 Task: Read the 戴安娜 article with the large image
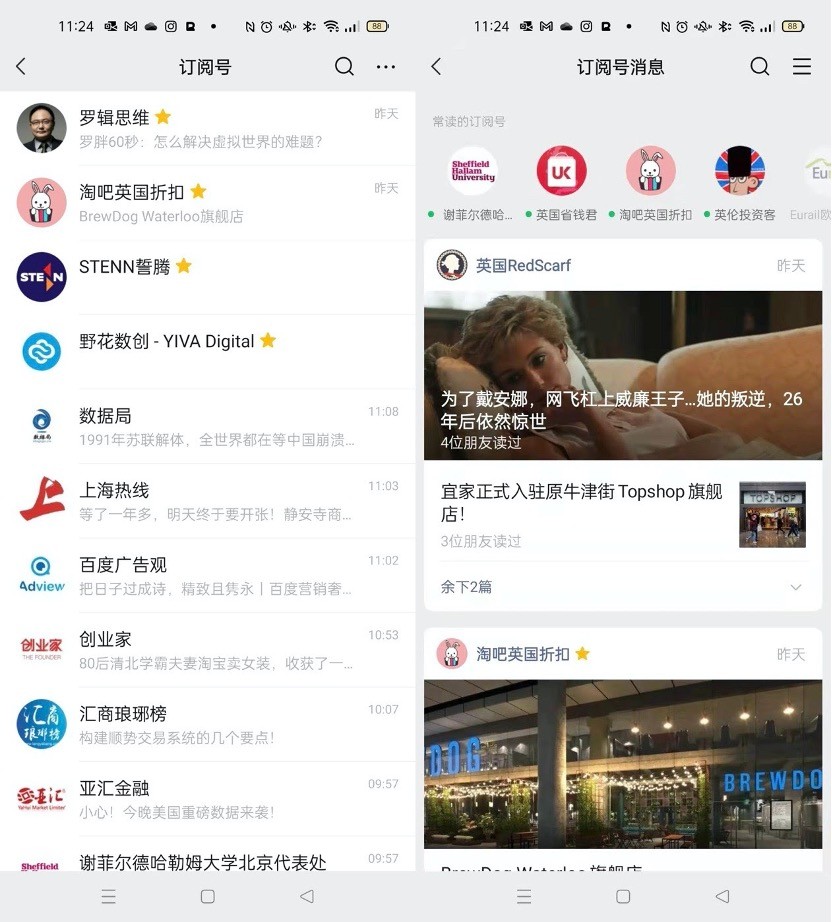click(622, 375)
